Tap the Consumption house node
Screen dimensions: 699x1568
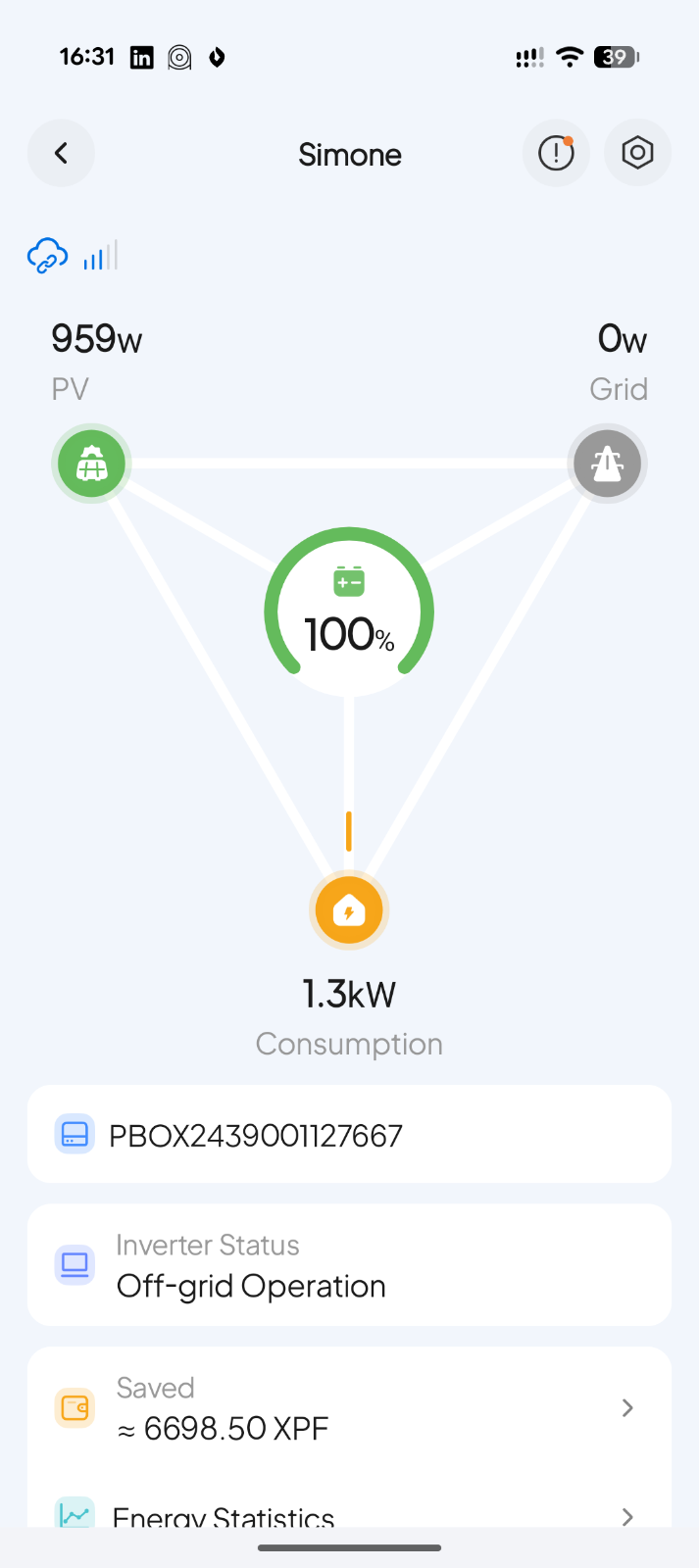[x=349, y=910]
